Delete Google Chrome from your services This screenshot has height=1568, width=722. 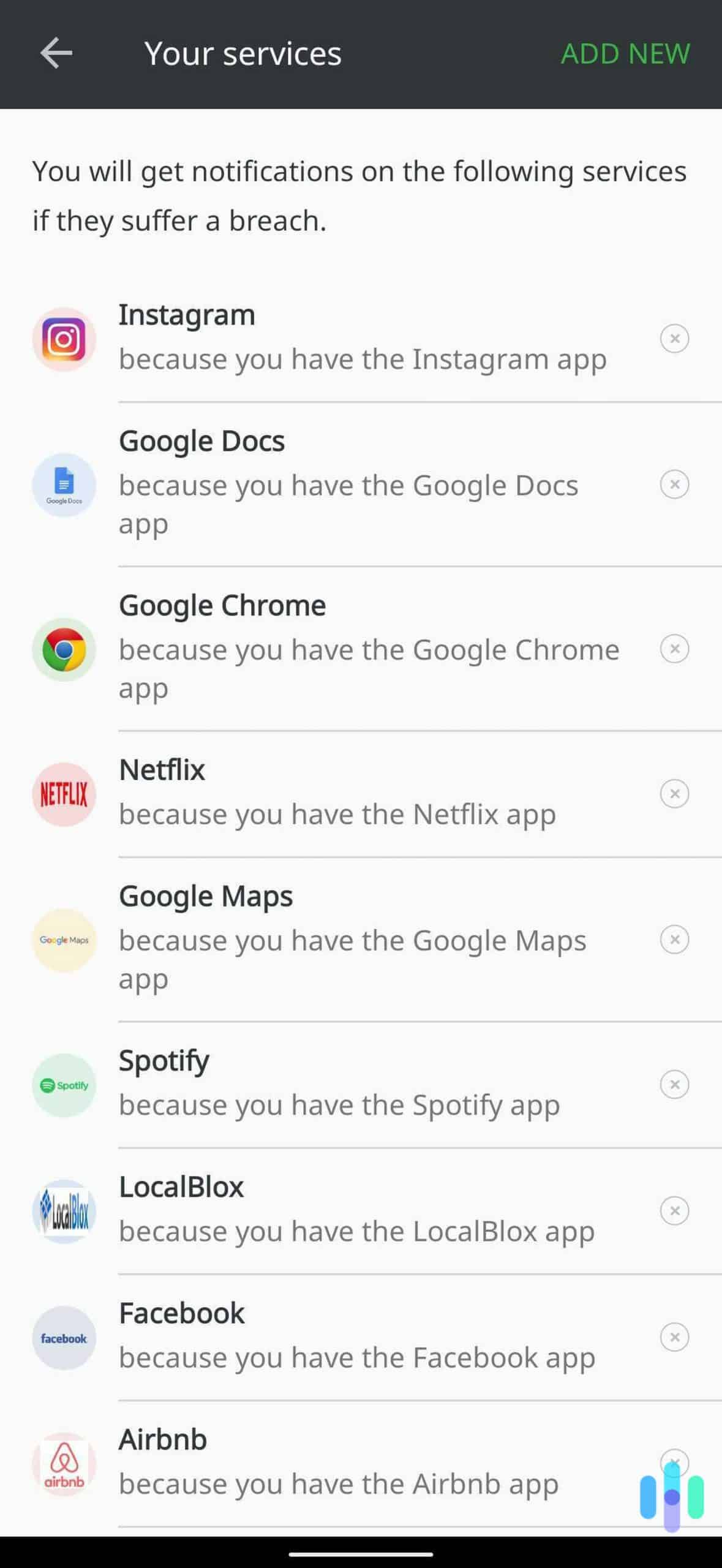click(674, 649)
